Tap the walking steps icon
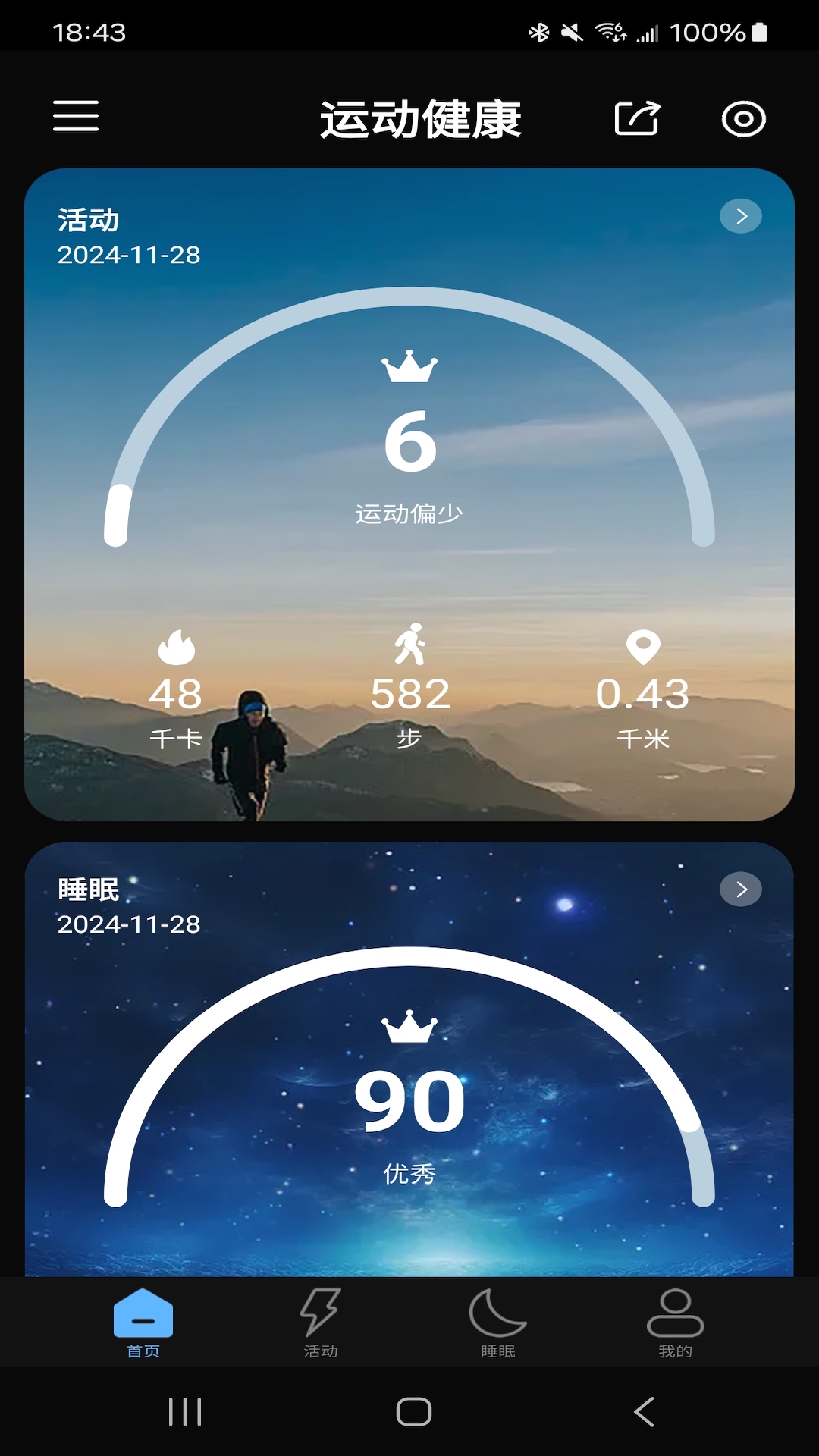 click(x=412, y=645)
